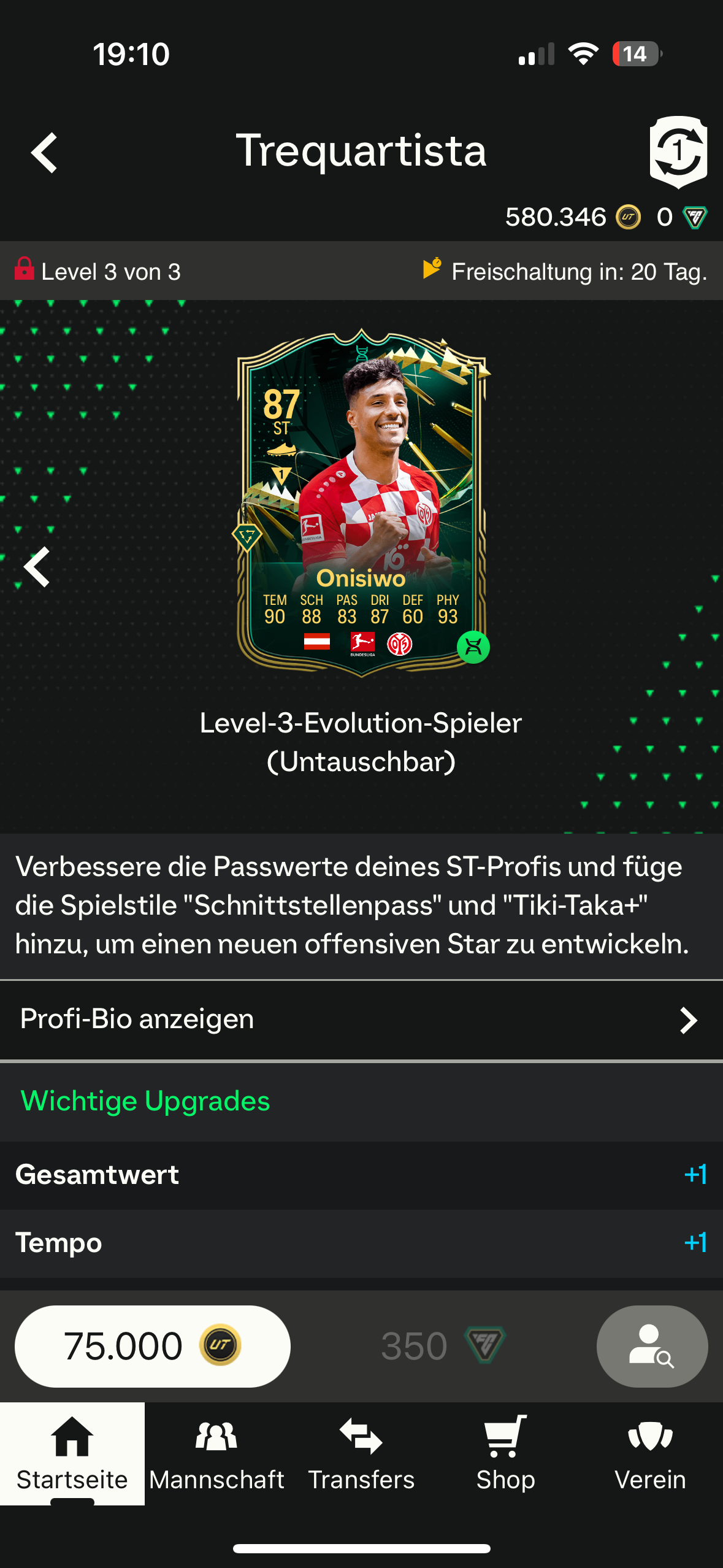Image resolution: width=723 pixels, height=1568 pixels.
Task: Open the Onisiwo player card
Action: click(x=362, y=503)
